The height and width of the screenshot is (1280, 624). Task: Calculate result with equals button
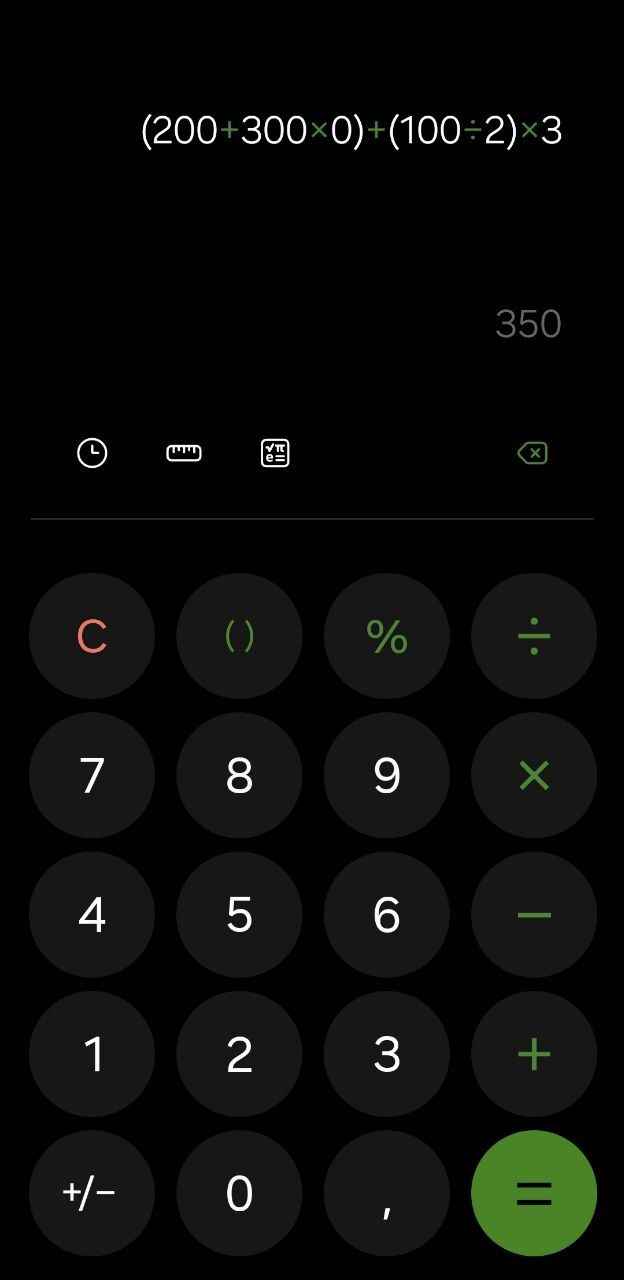534,1193
